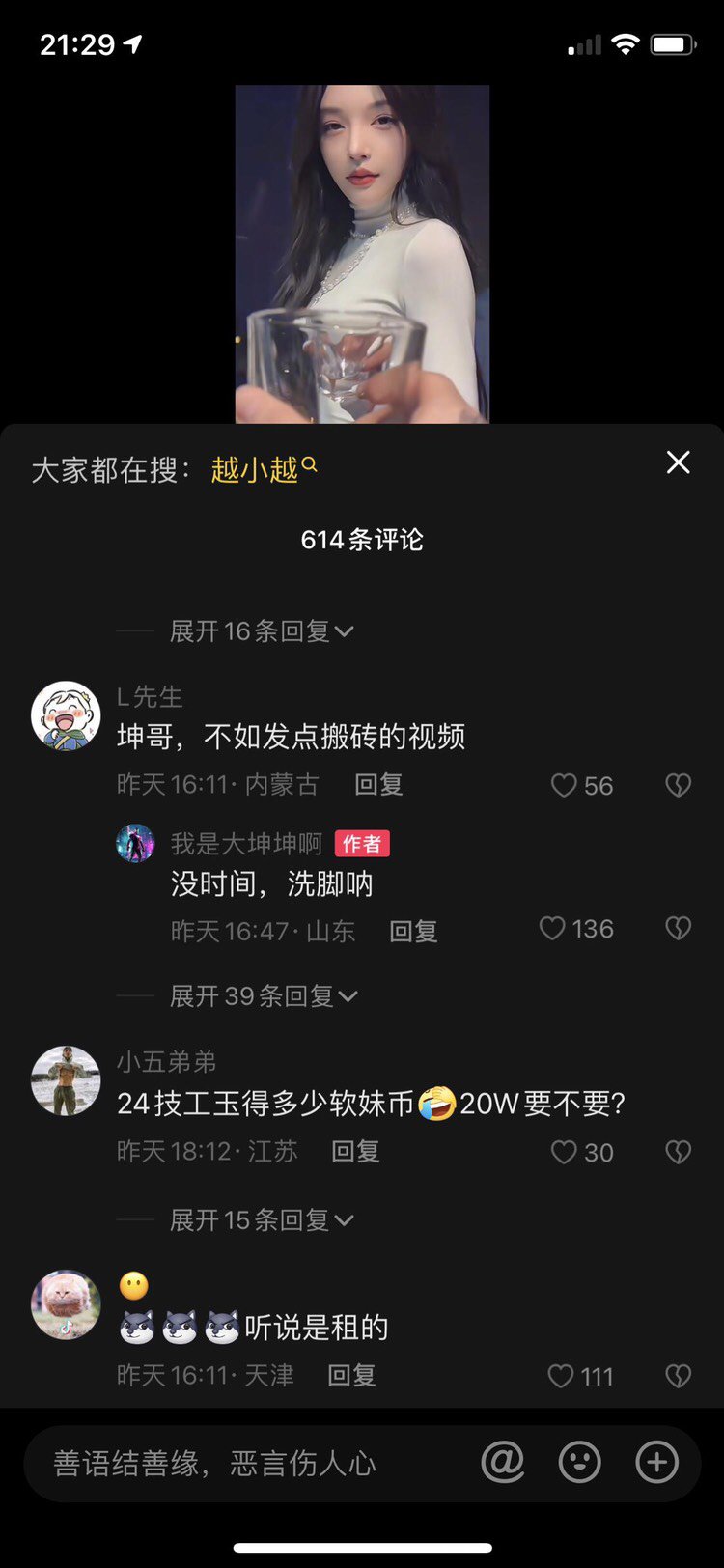Search the trending term 越小越
This screenshot has height=1568, width=724.
pos(264,470)
